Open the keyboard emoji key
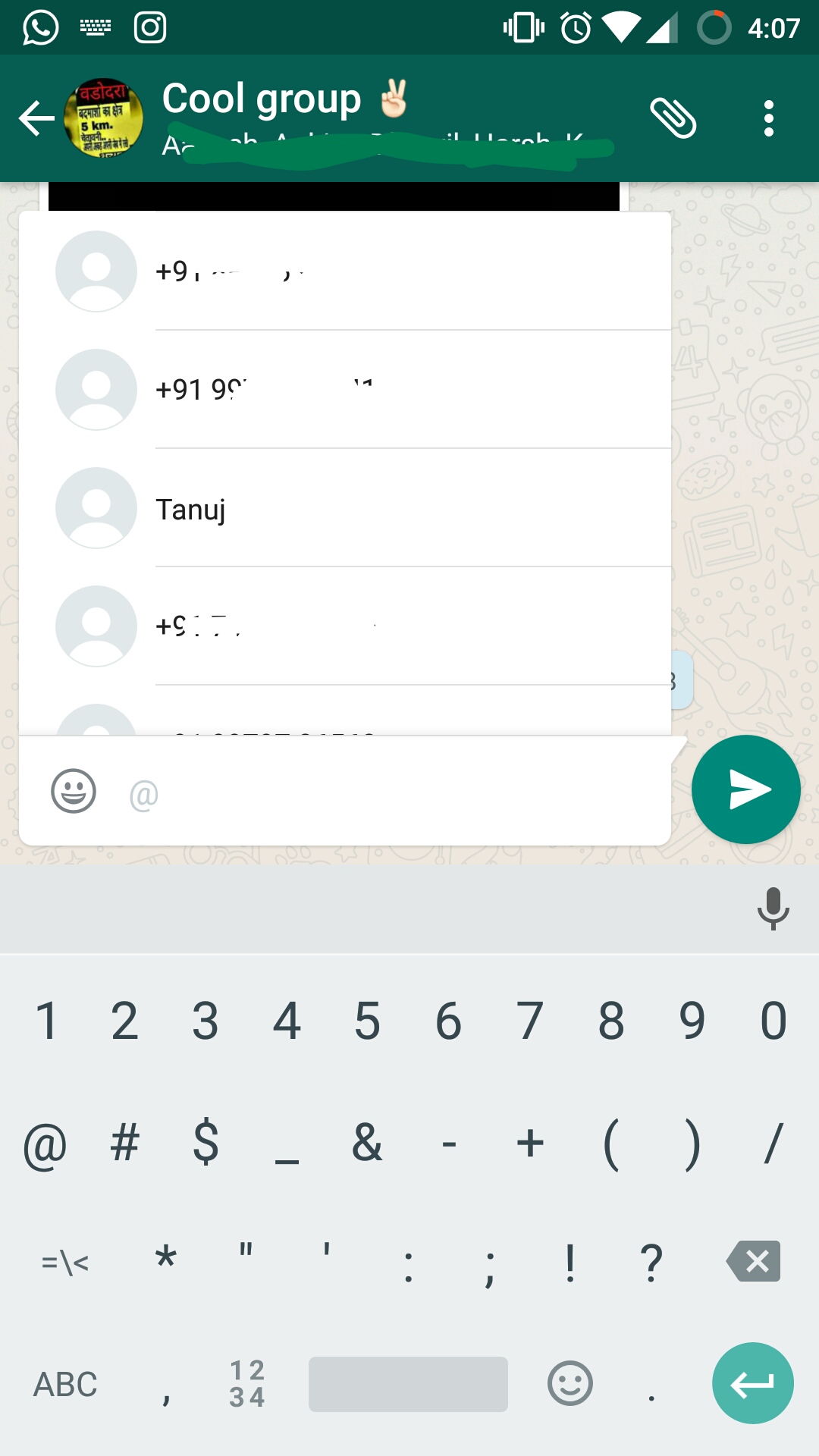This screenshot has height=1456, width=819. [570, 1384]
